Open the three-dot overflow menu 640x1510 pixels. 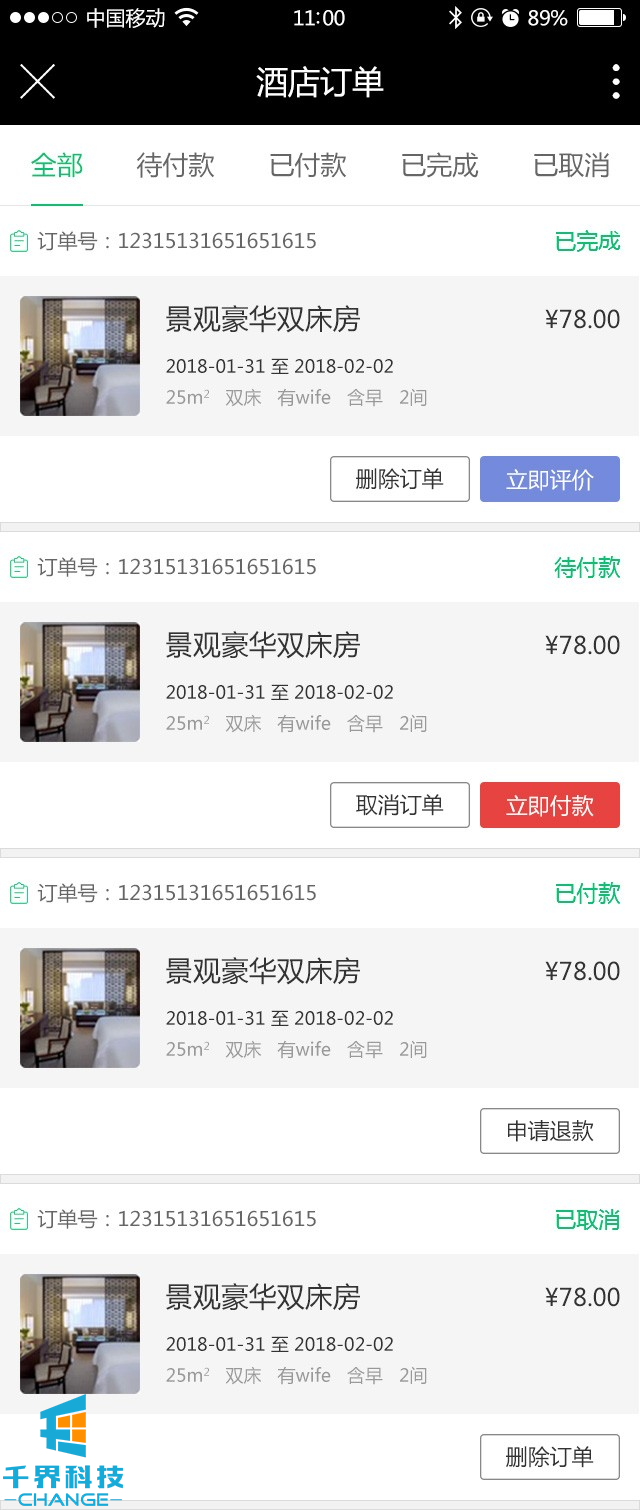(x=615, y=81)
